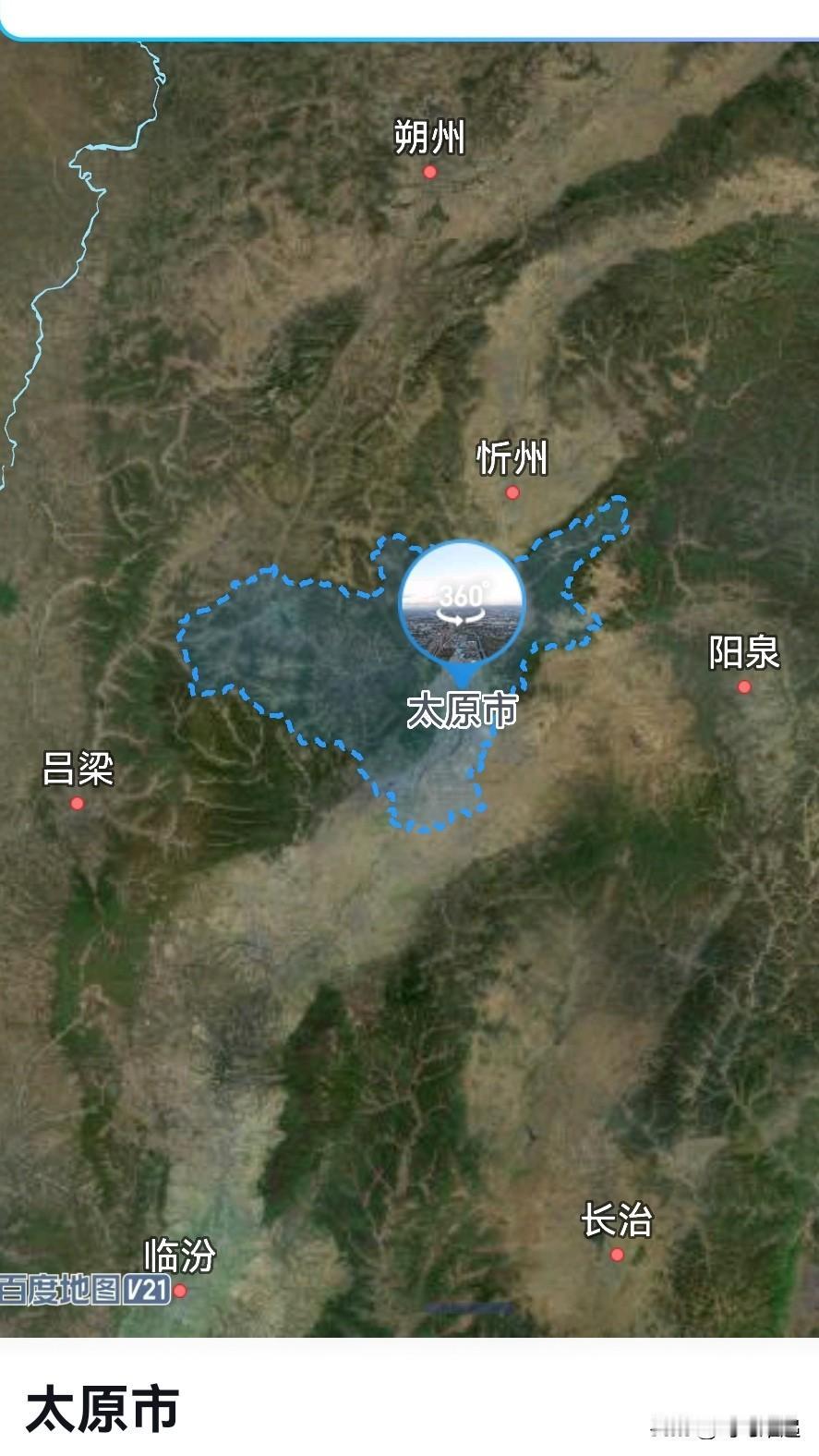
Task: Select the 吕梁 city marker
Action: [x=78, y=803]
